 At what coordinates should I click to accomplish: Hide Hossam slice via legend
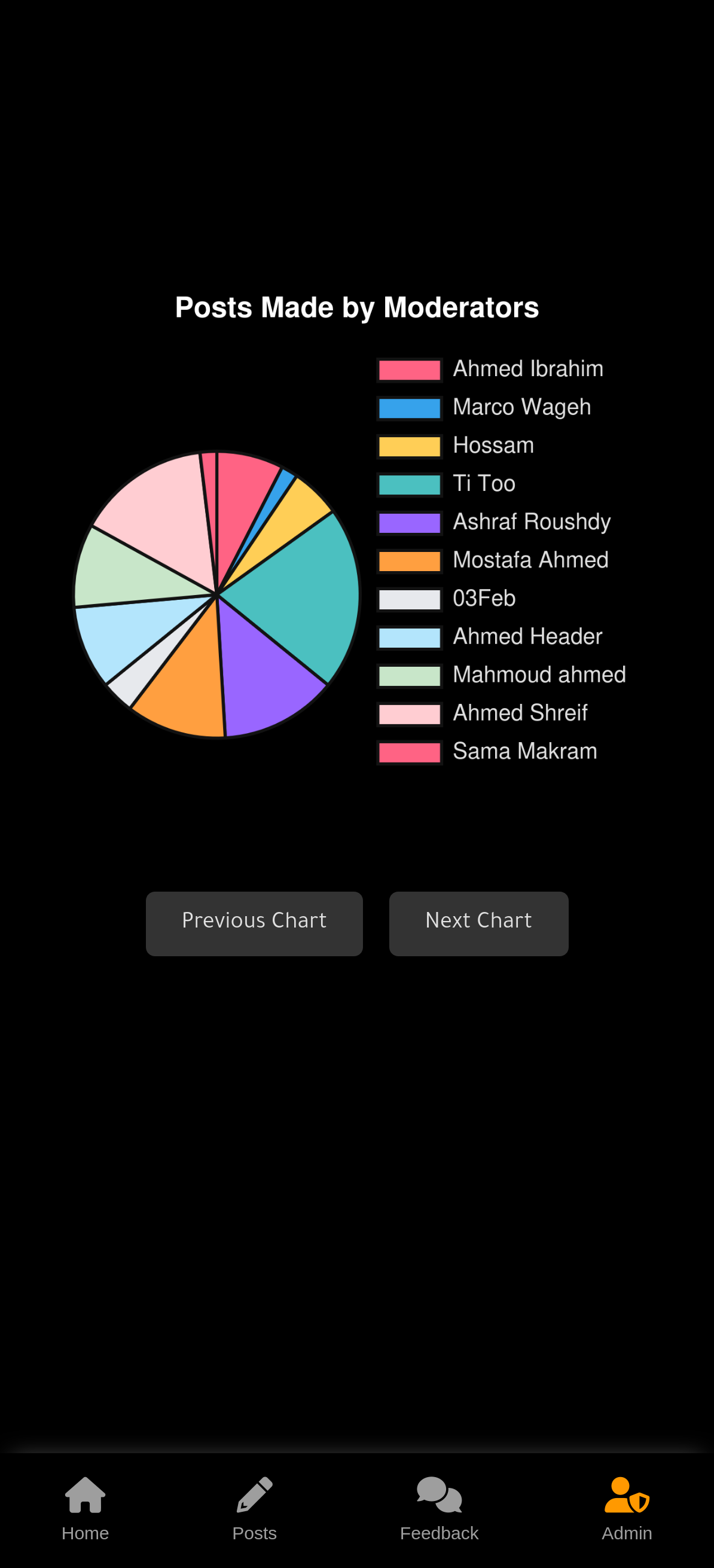coord(456,446)
